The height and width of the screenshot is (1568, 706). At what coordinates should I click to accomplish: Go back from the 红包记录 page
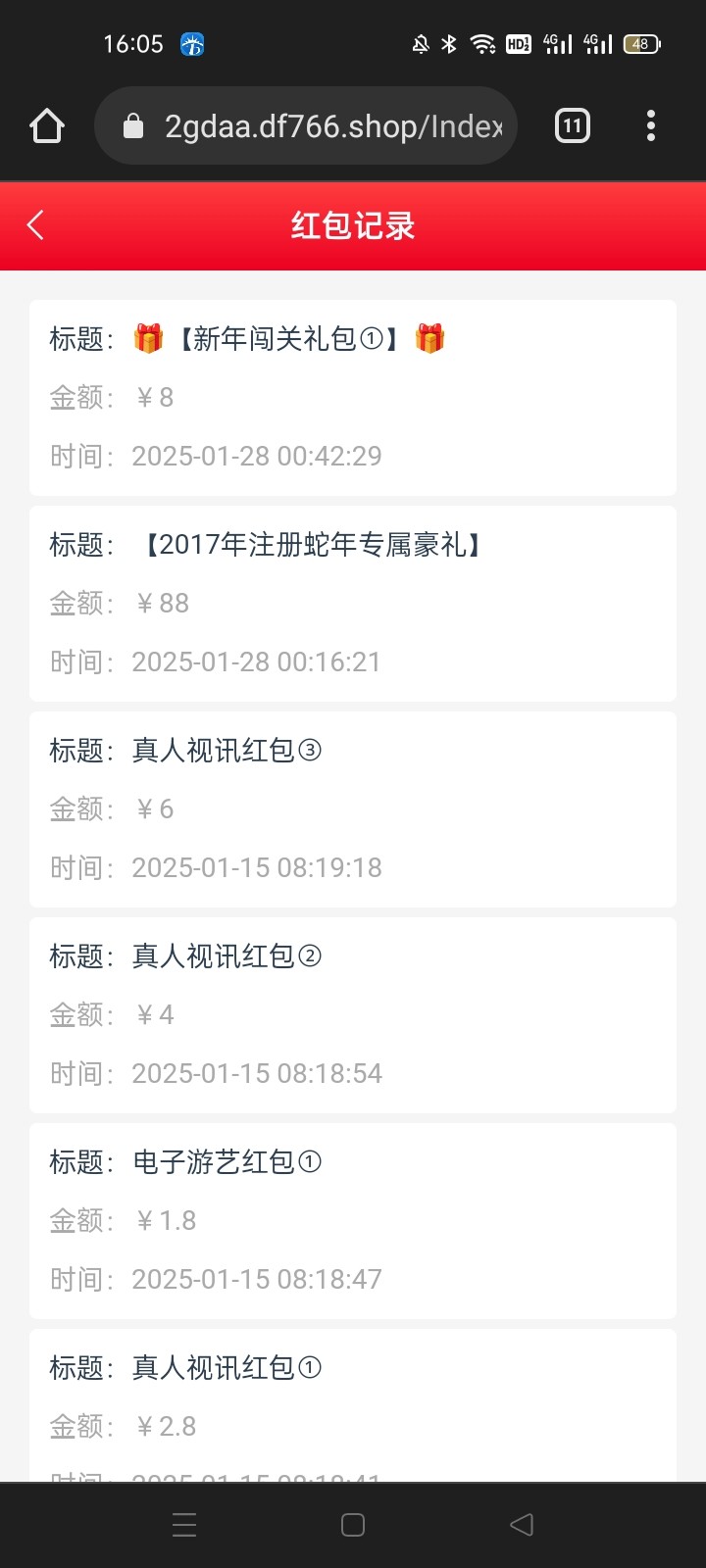click(x=36, y=225)
